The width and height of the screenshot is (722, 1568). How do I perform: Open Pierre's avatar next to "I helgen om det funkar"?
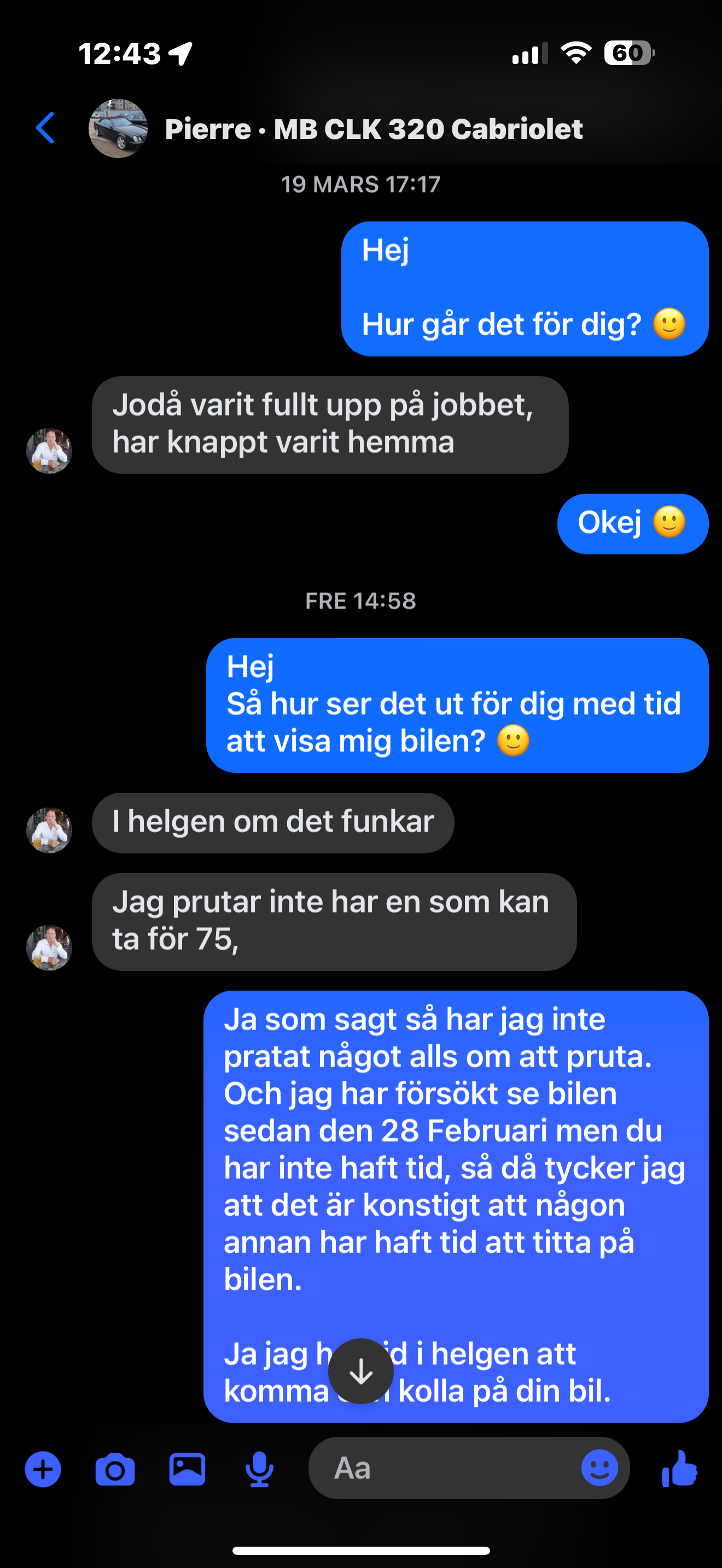[x=49, y=830]
